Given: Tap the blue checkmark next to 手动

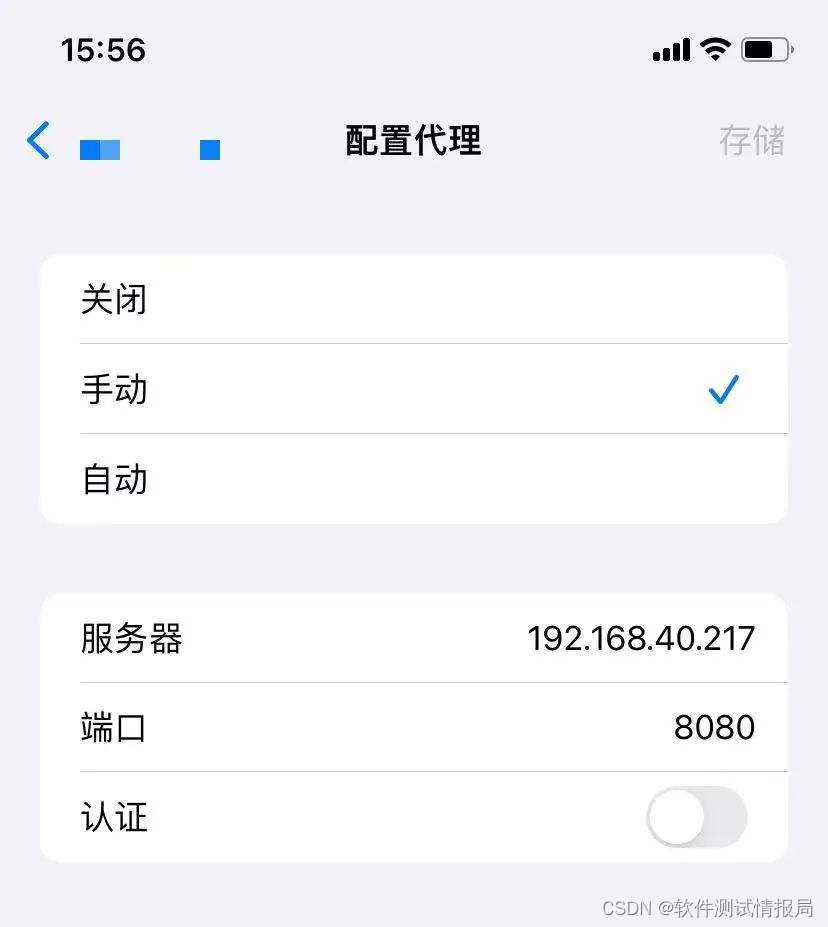Looking at the screenshot, I should 723,390.
